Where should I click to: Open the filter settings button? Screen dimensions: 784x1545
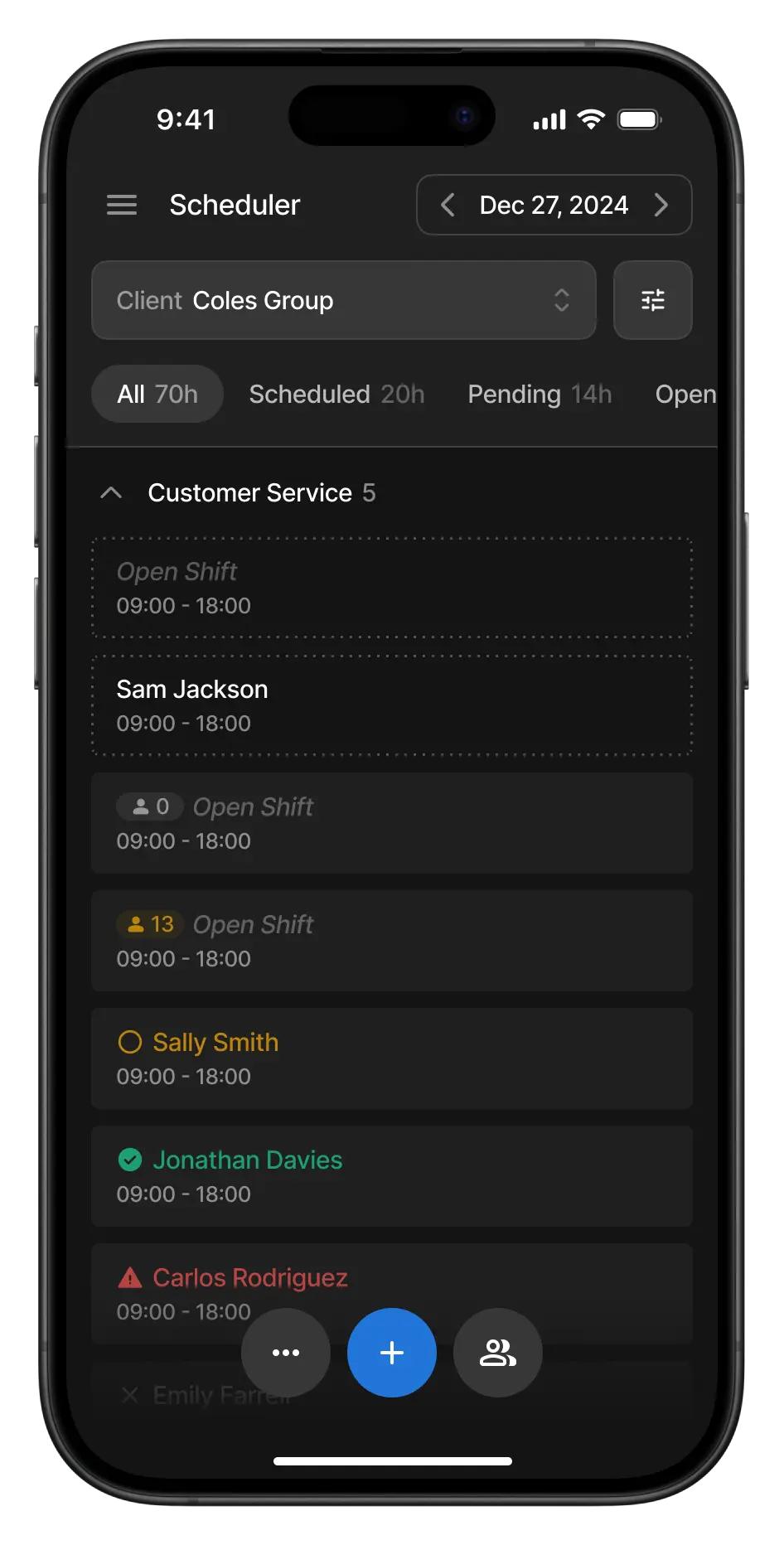652,300
